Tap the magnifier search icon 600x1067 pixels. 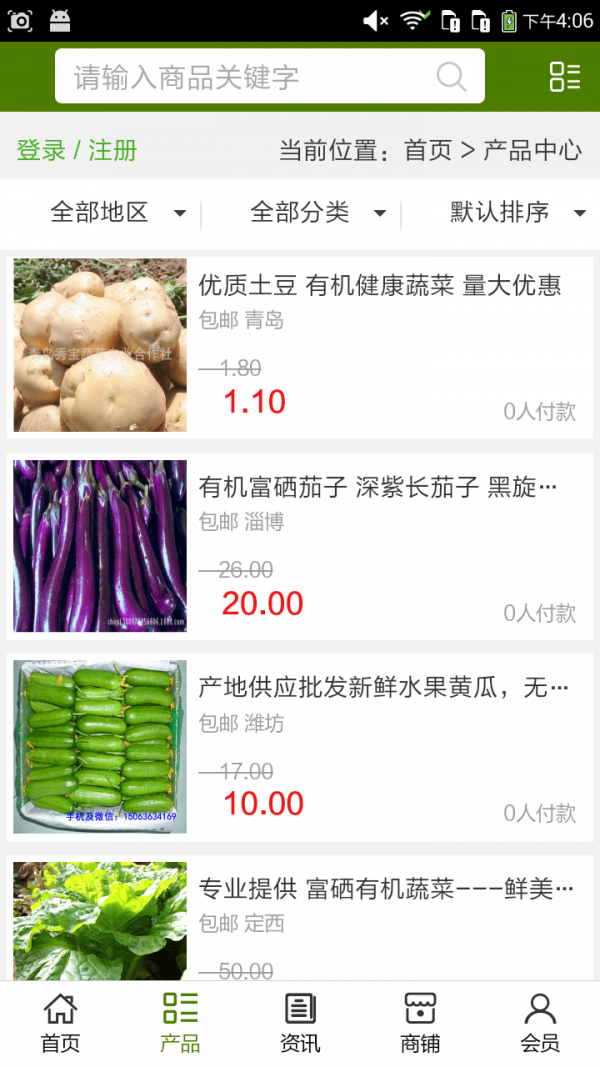pos(451,77)
